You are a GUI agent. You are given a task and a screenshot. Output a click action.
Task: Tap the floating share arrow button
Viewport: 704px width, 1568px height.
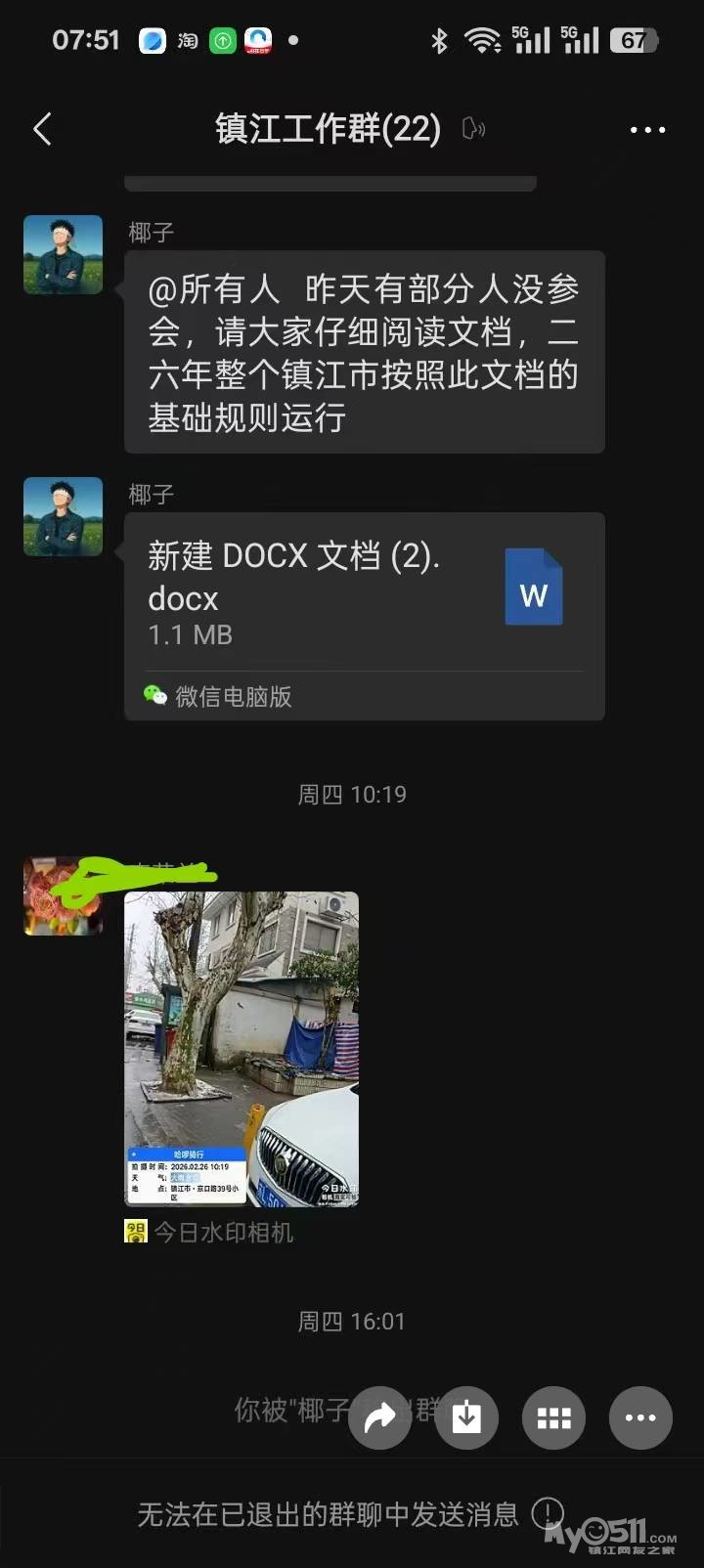click(379, 1417)
